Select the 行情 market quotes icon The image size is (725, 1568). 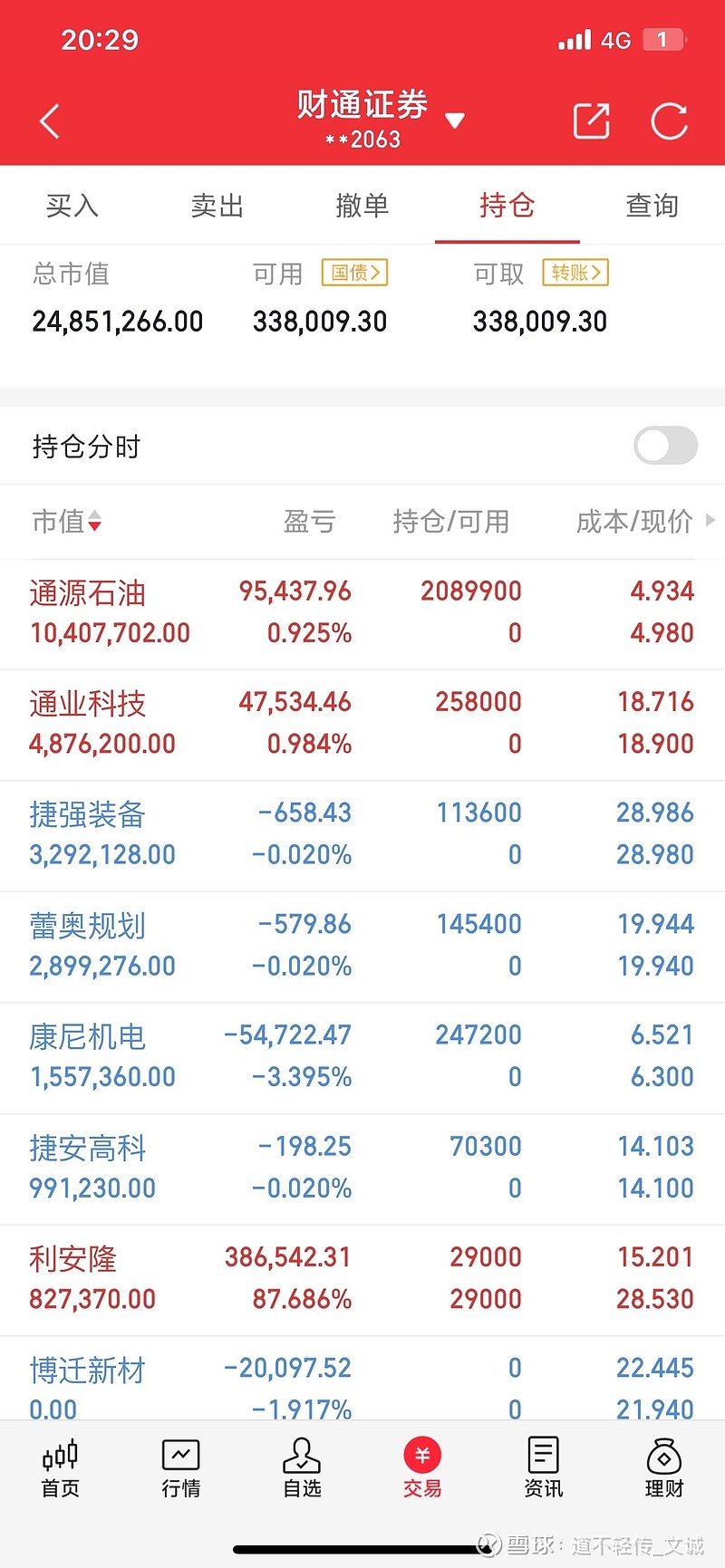180,1467
